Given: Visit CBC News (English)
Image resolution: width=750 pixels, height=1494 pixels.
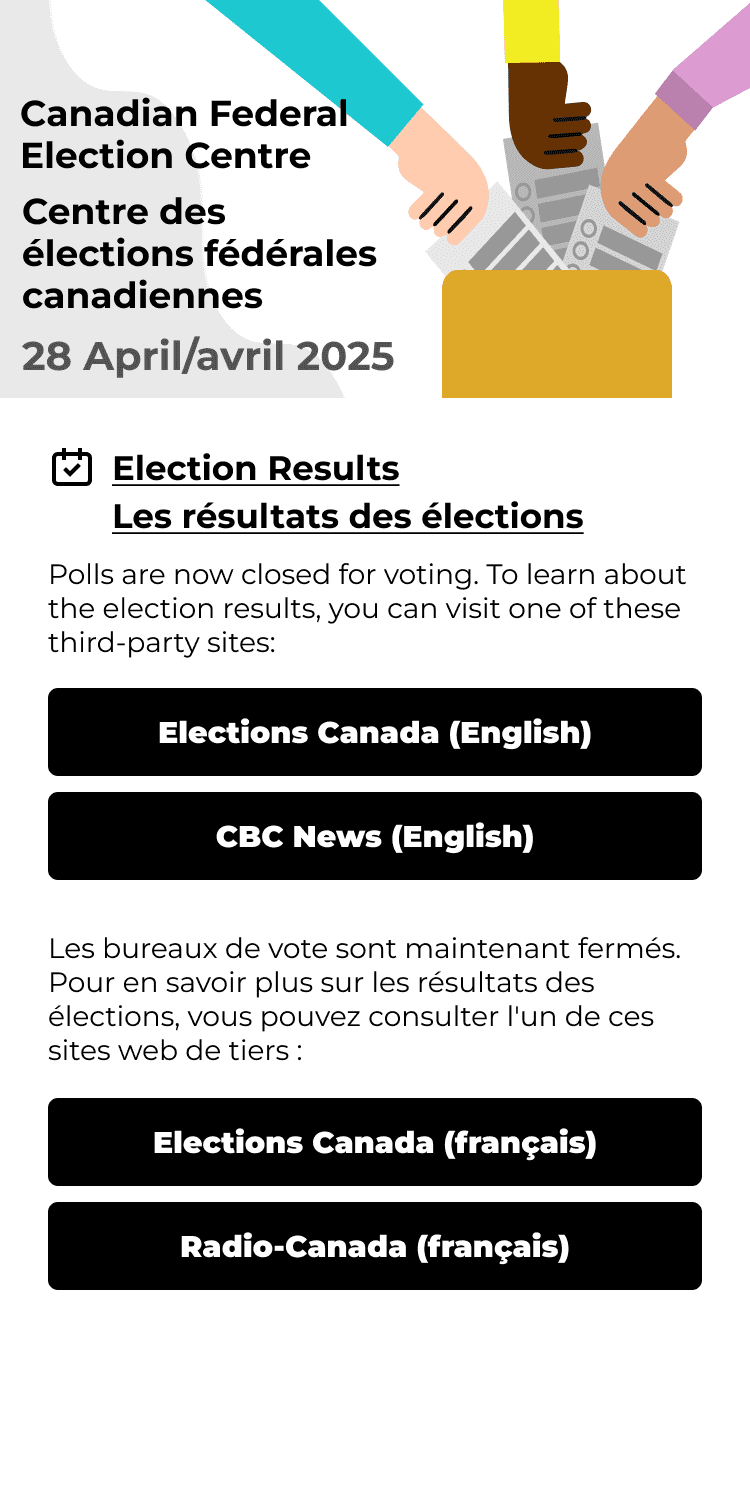Looking at the screenshot, I should click(375, 836).
